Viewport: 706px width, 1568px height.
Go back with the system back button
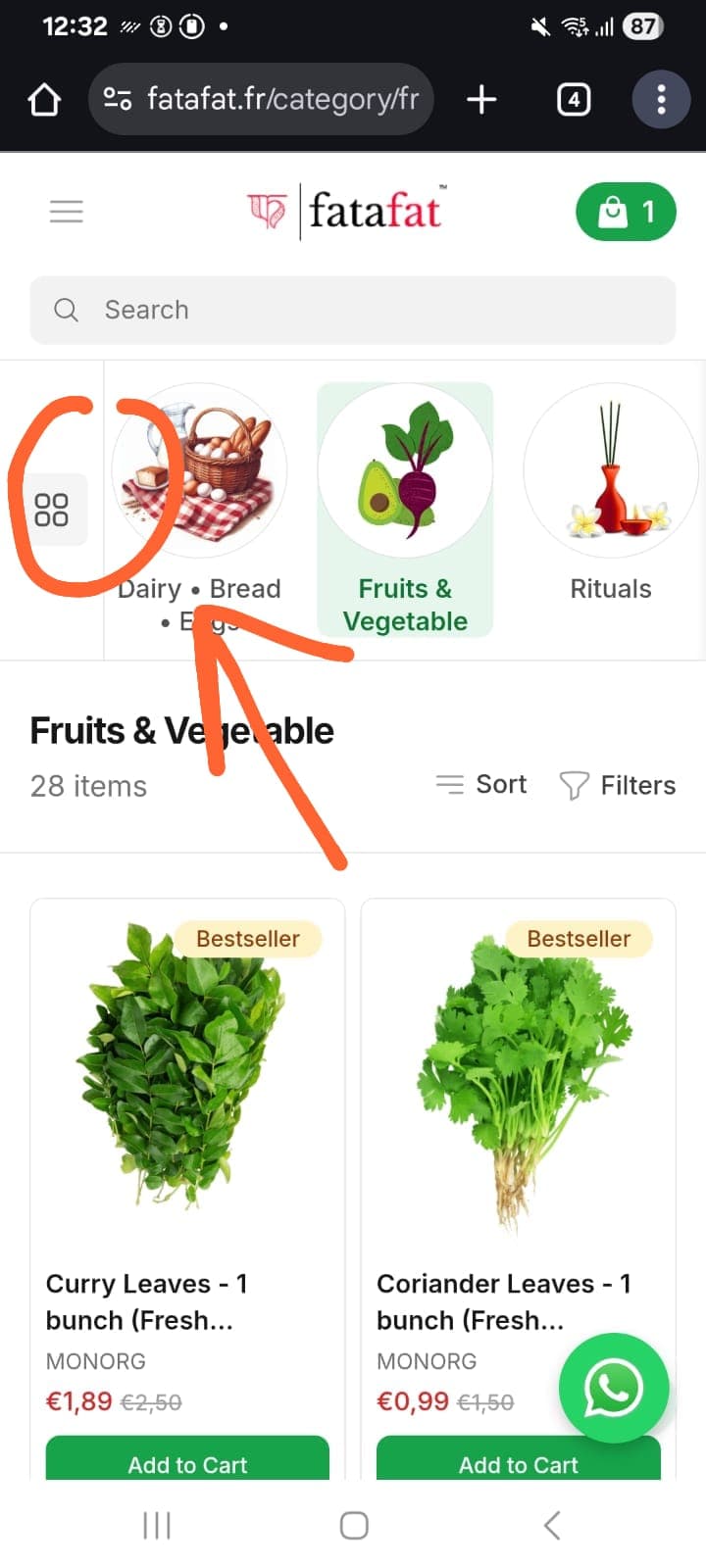[552, 1525]
